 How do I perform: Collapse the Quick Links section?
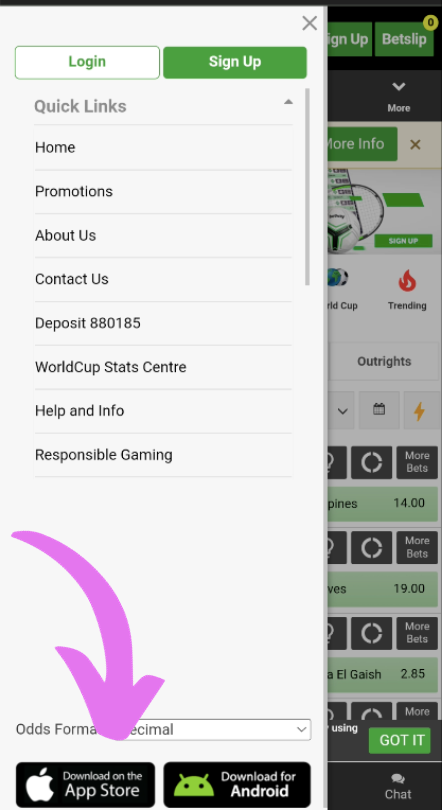[x=288, y=102]
